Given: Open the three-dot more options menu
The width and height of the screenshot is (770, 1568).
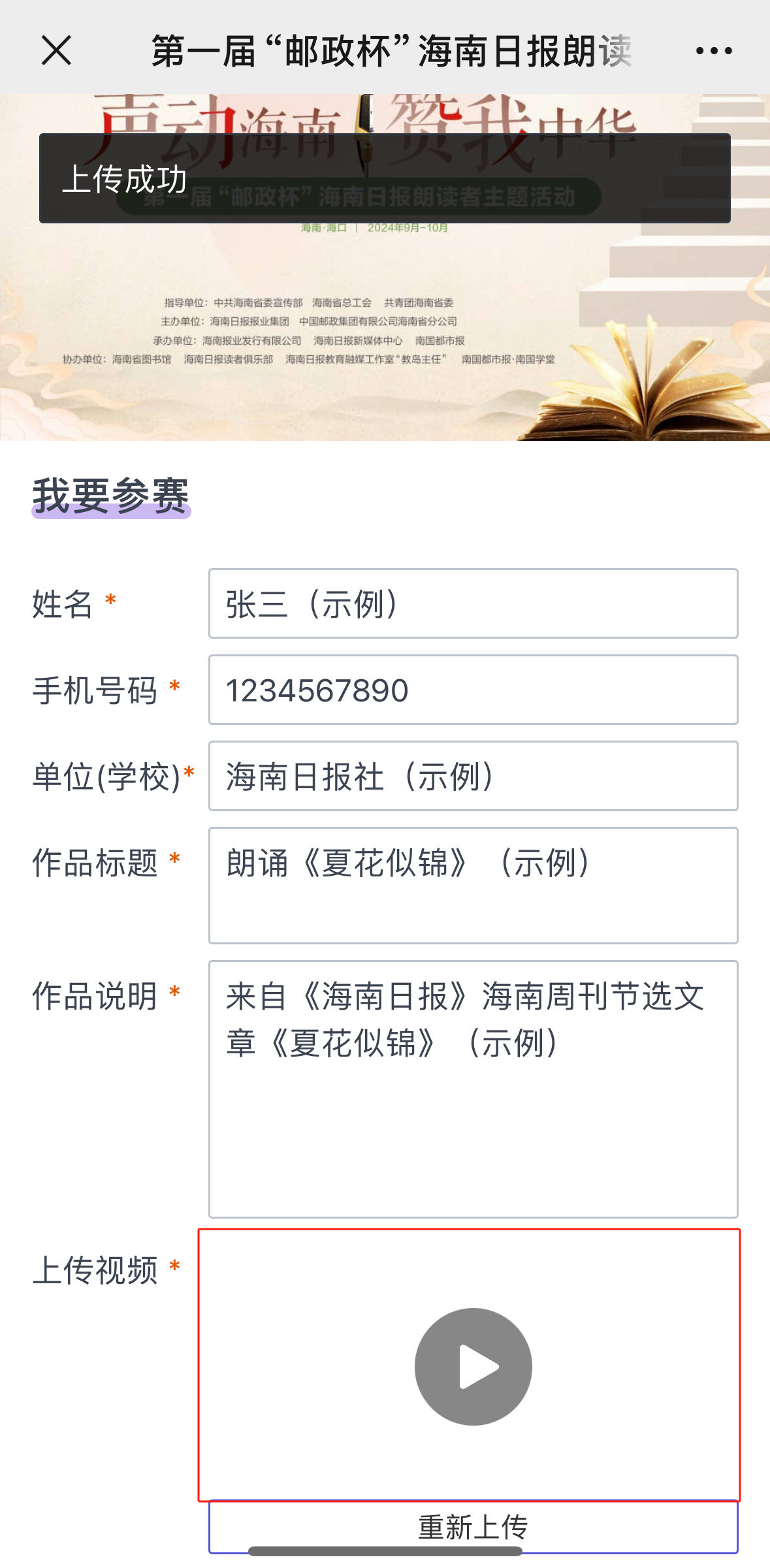Looking at the screenshot, I should 713,51.
